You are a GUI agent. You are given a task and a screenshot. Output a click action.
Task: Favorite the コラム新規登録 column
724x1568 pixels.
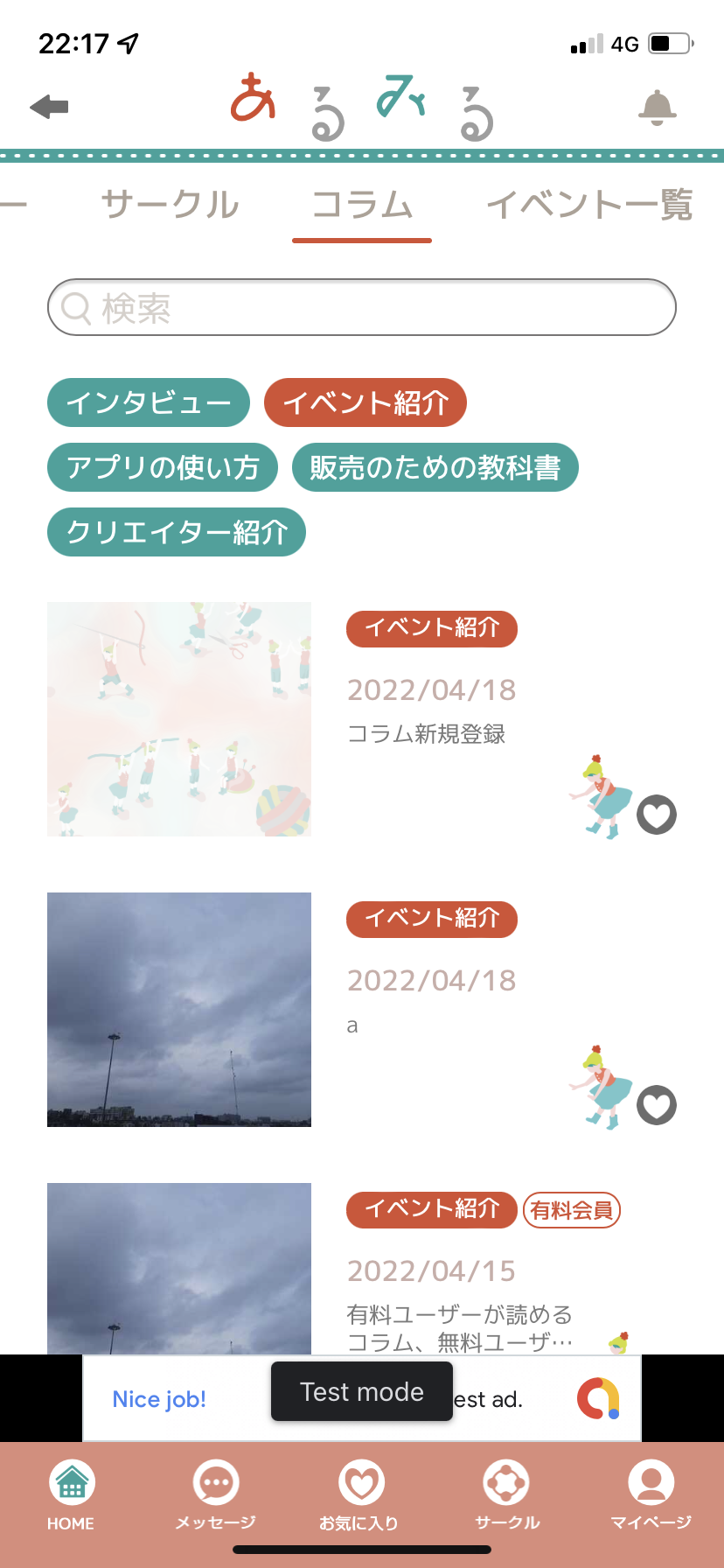click(657, 815)
